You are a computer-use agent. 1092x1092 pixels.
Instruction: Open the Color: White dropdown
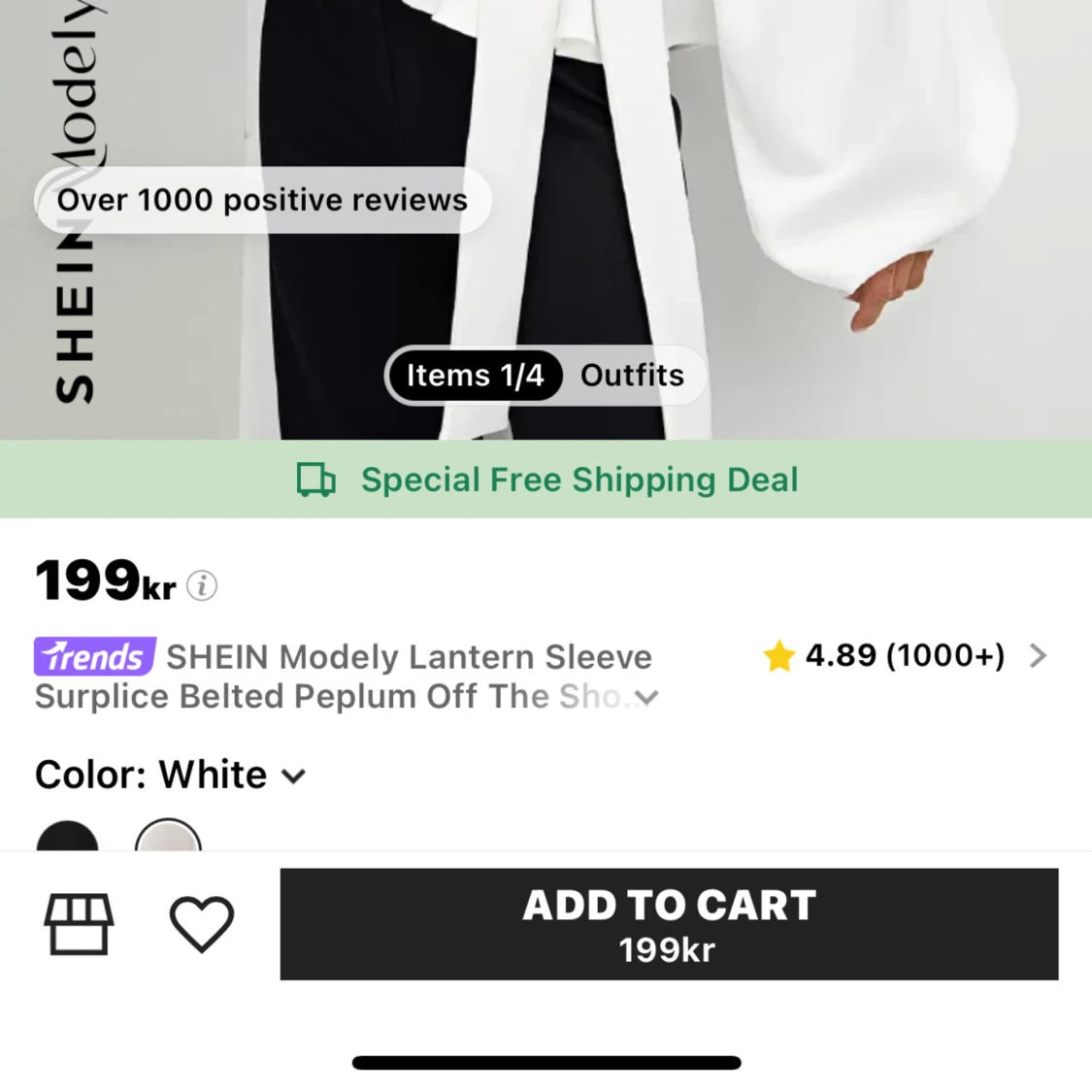[x=171, y=775]
